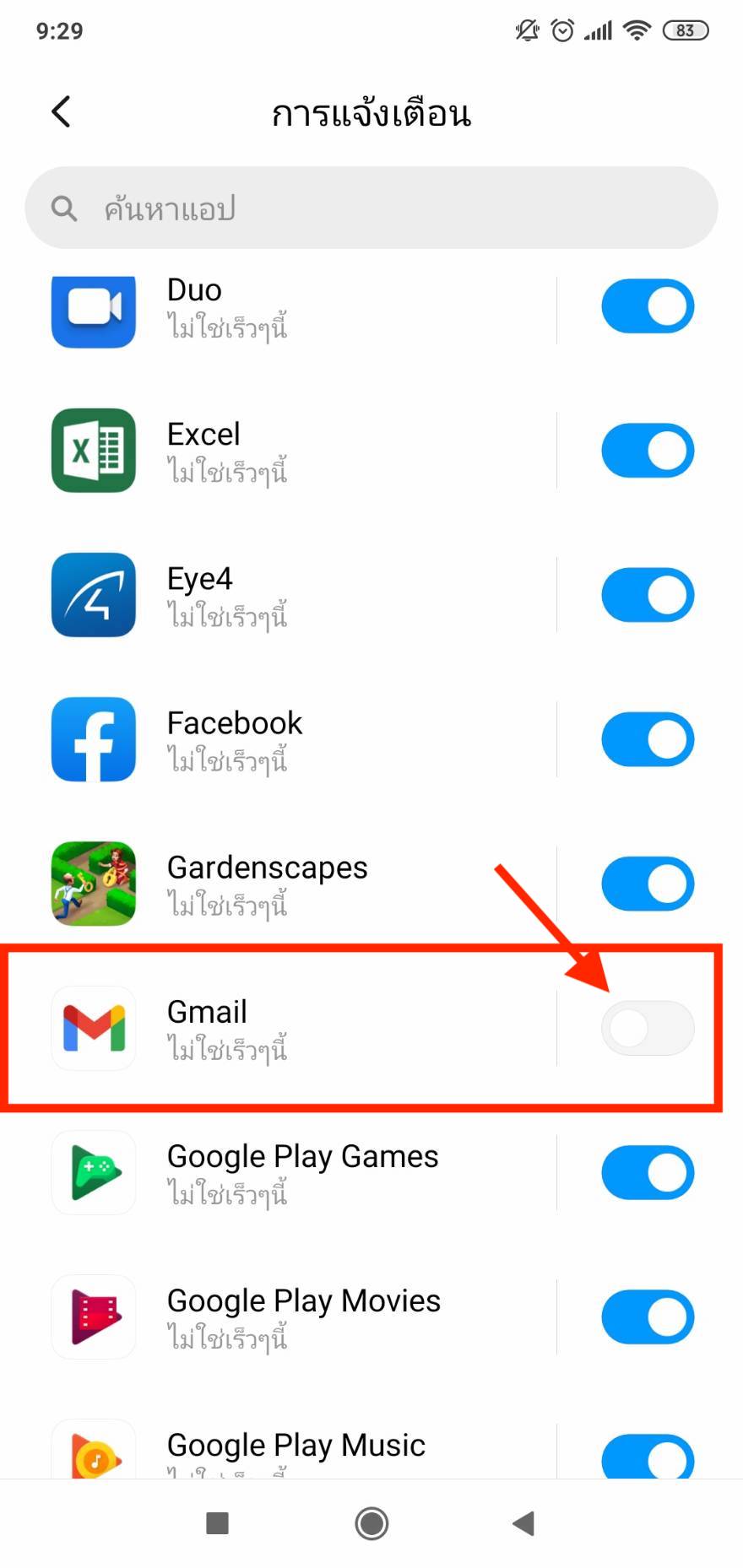Screen dimensions: 743x1568
Task: Turn off Gardenscapes notifications
Action: [648, 884]
